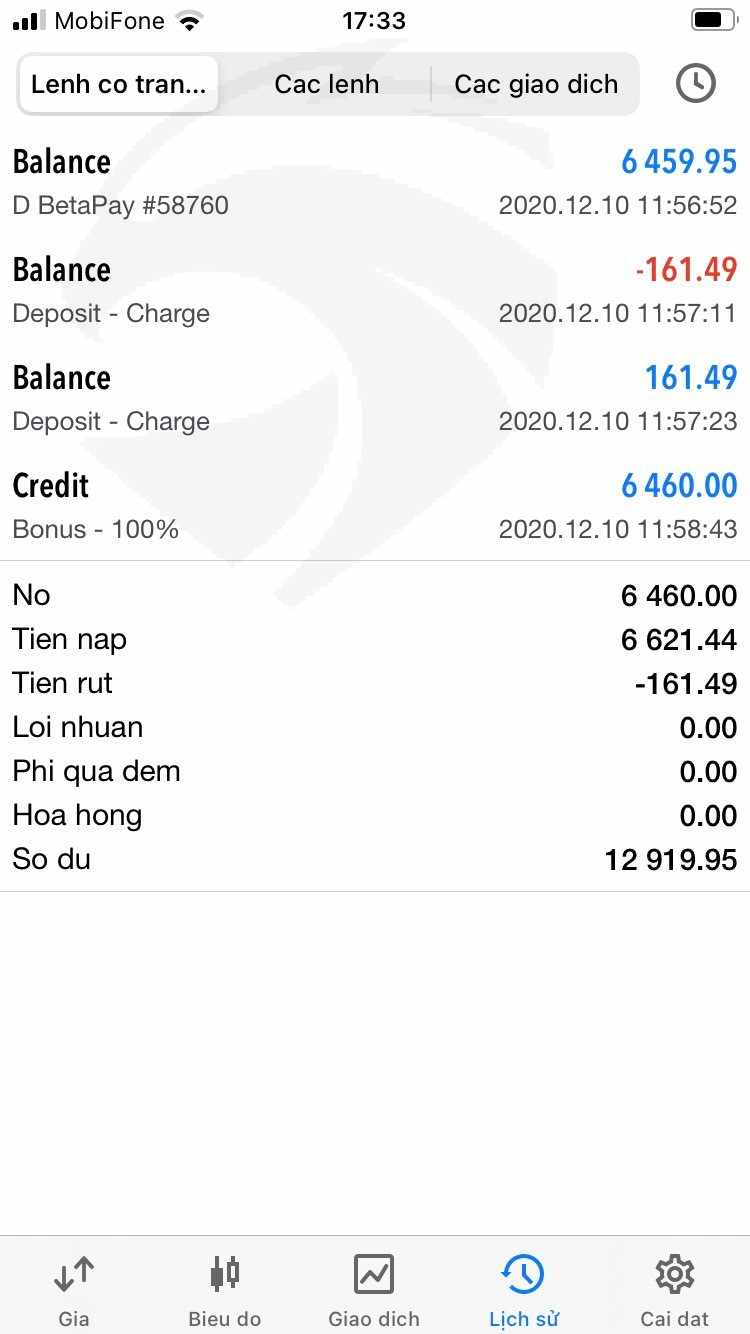The height and width of the screenshot is (1334, 750).
Task: Open the -161.49 Deposit - Charge entry
Action: [374, 290]
